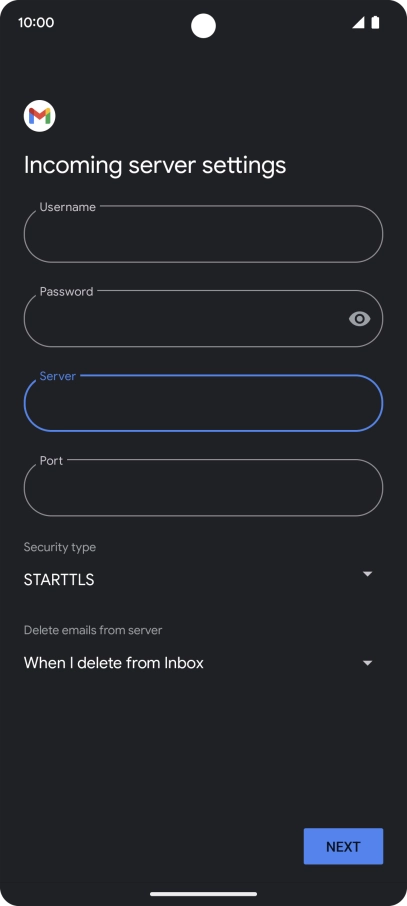Tap the Username field
The height and width of the screenshot is (906, 407).
coord(203,234)
